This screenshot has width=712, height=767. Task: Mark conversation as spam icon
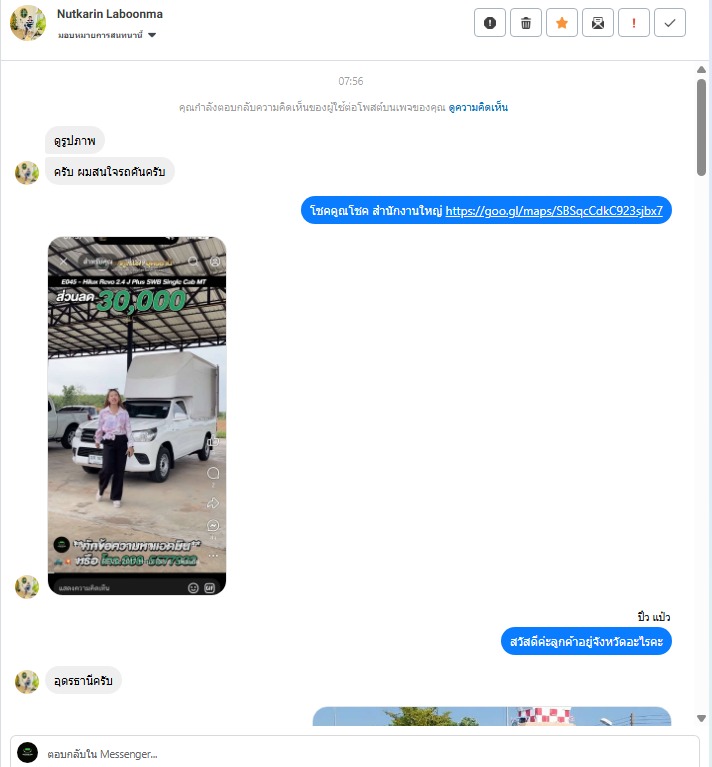[489, 23]
